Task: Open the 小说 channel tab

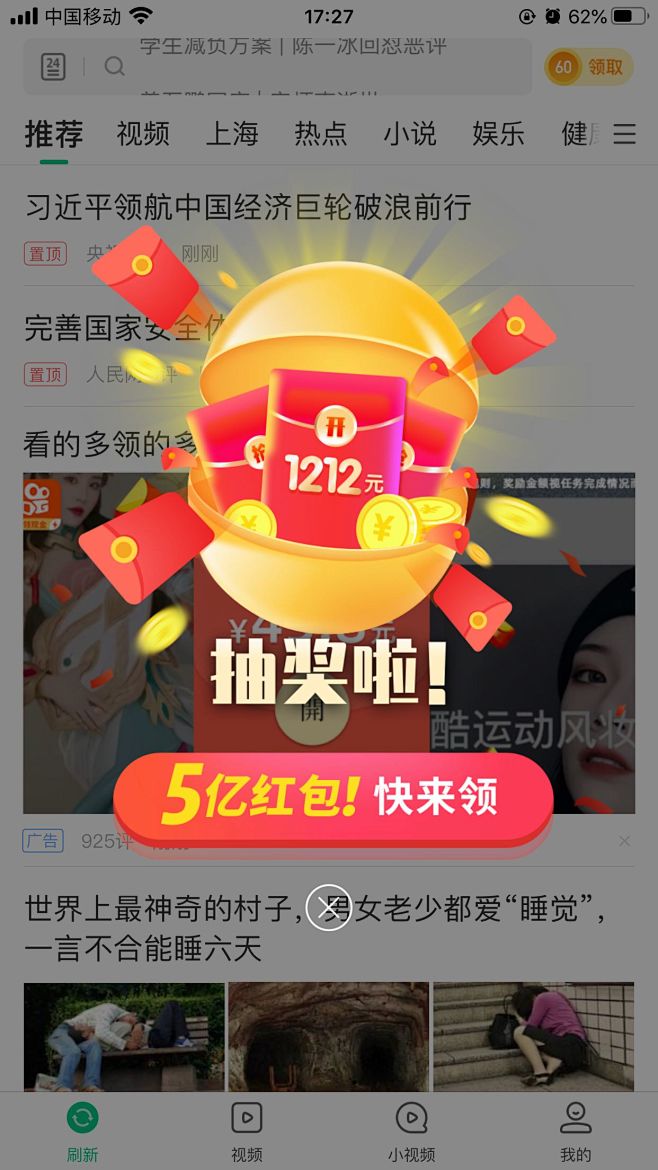Action: tap(410, 134)
